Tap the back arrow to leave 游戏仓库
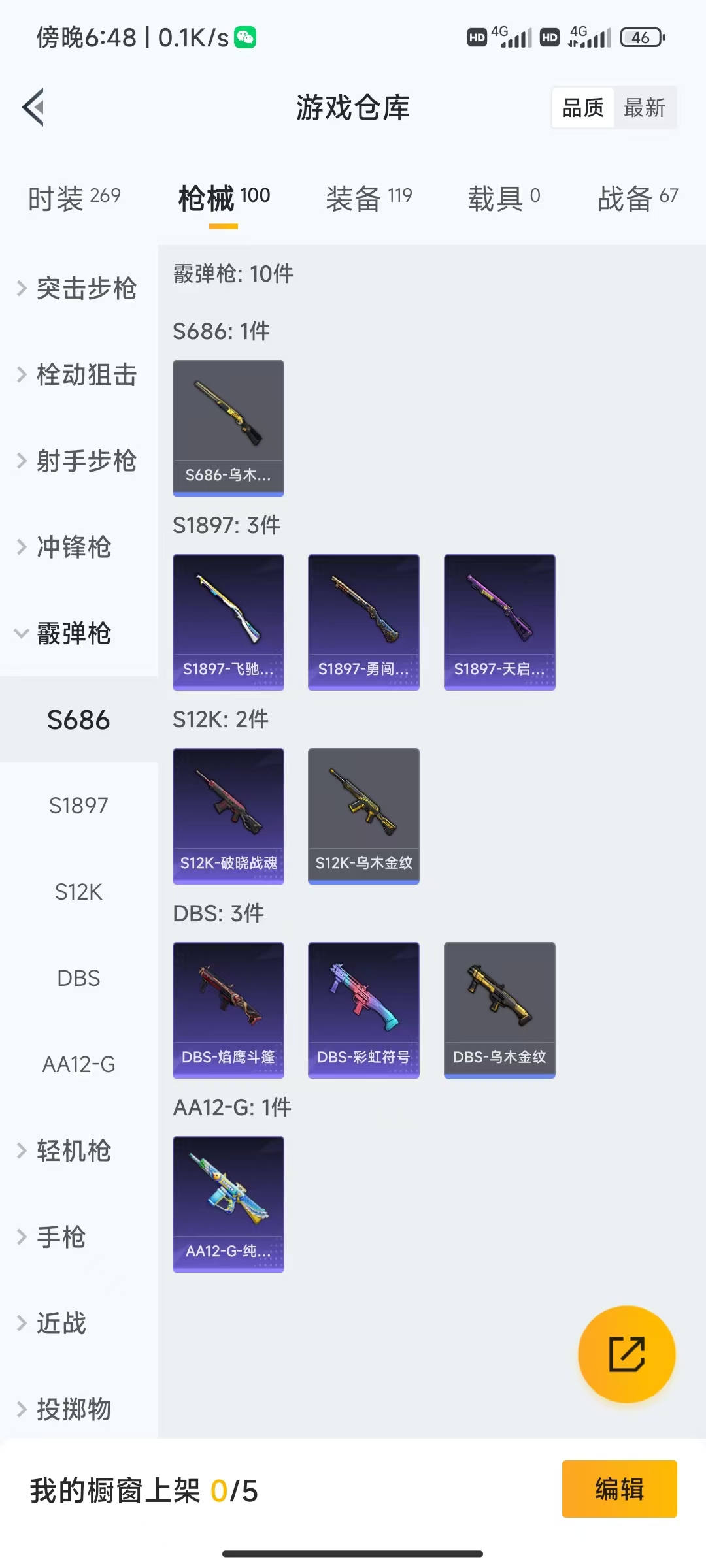 pyautogui.click(x=34, y=108)
